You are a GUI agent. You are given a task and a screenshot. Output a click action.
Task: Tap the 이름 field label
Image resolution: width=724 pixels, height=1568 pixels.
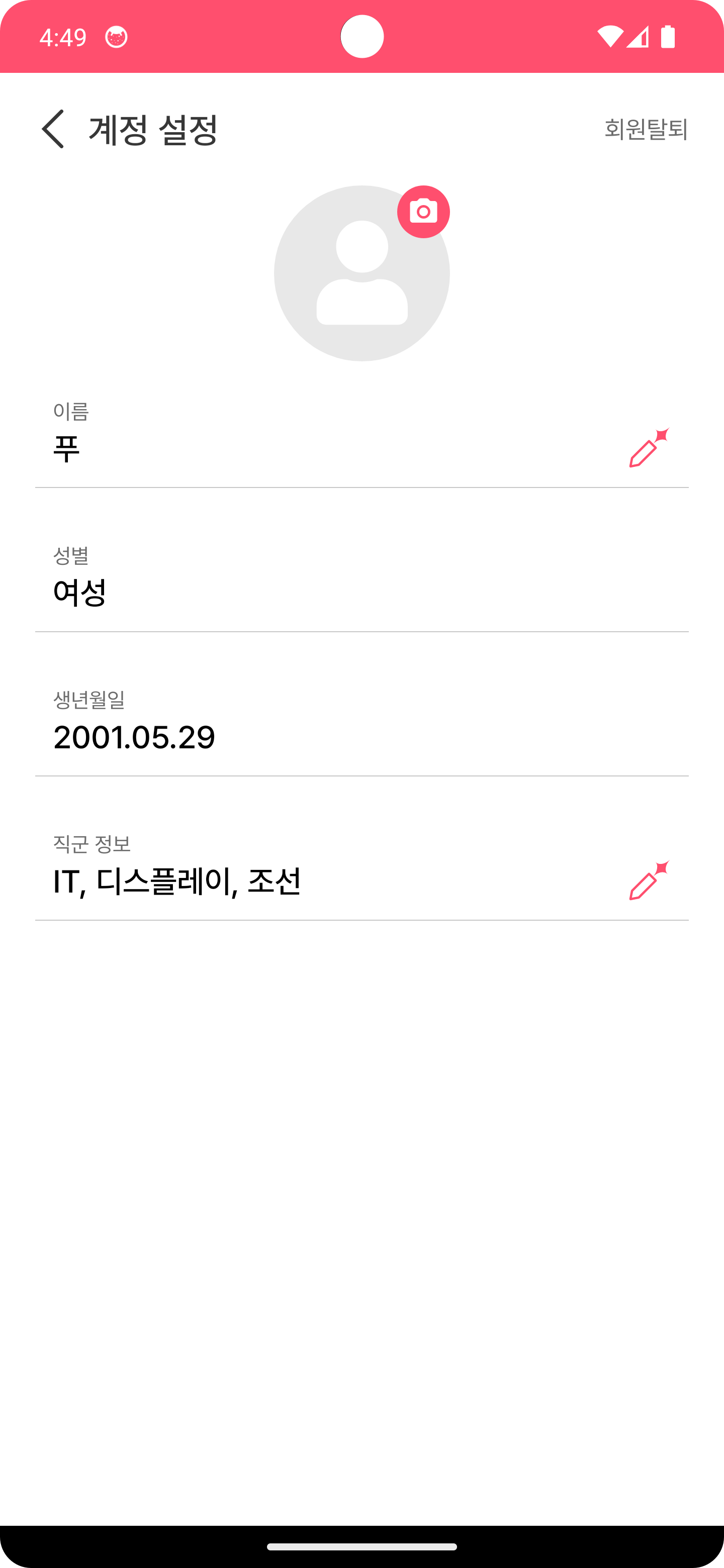coord(70,412)
